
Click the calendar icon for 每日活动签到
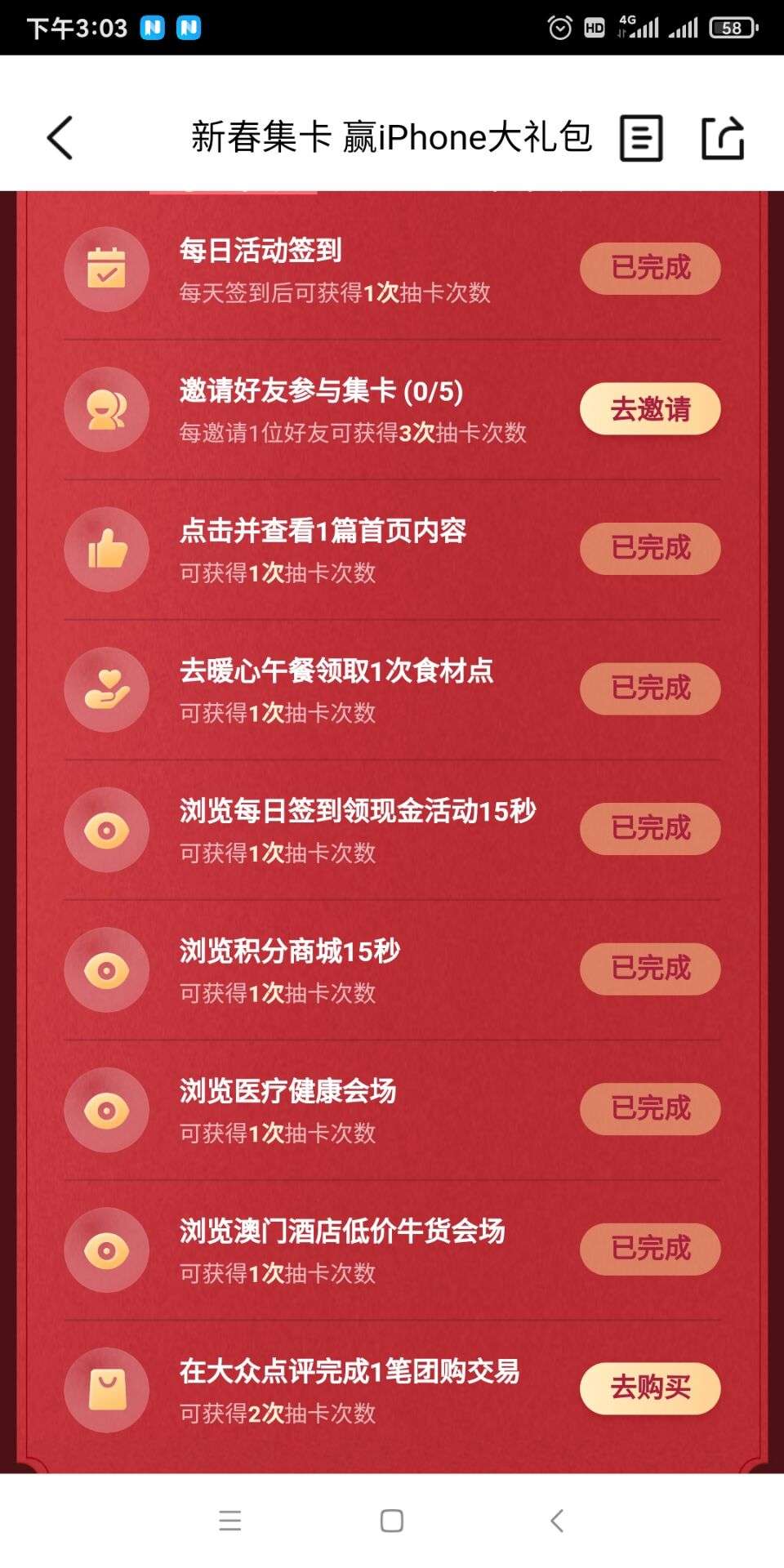tap(106, 269)
